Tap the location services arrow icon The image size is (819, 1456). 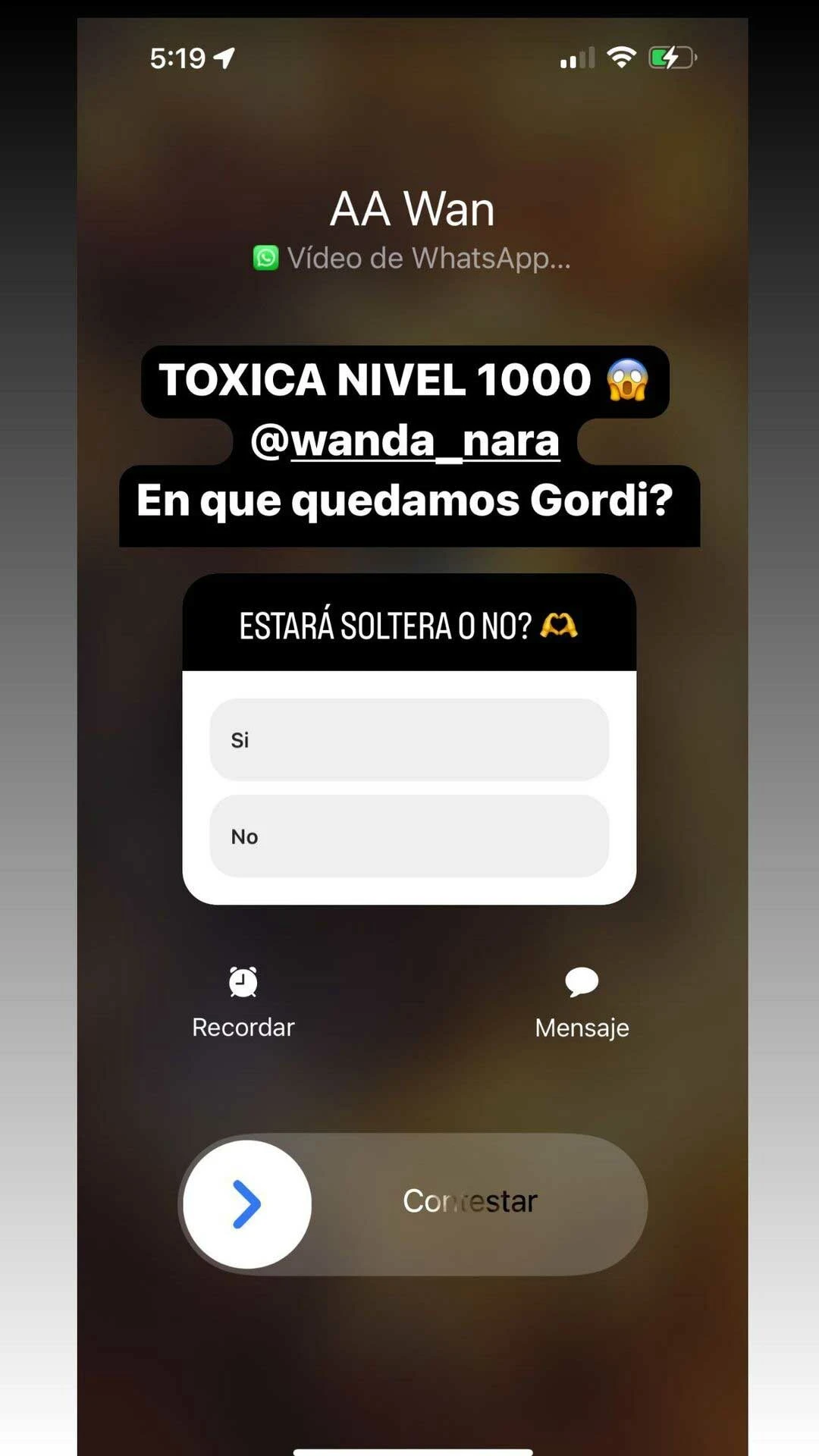tap(224, 57)
